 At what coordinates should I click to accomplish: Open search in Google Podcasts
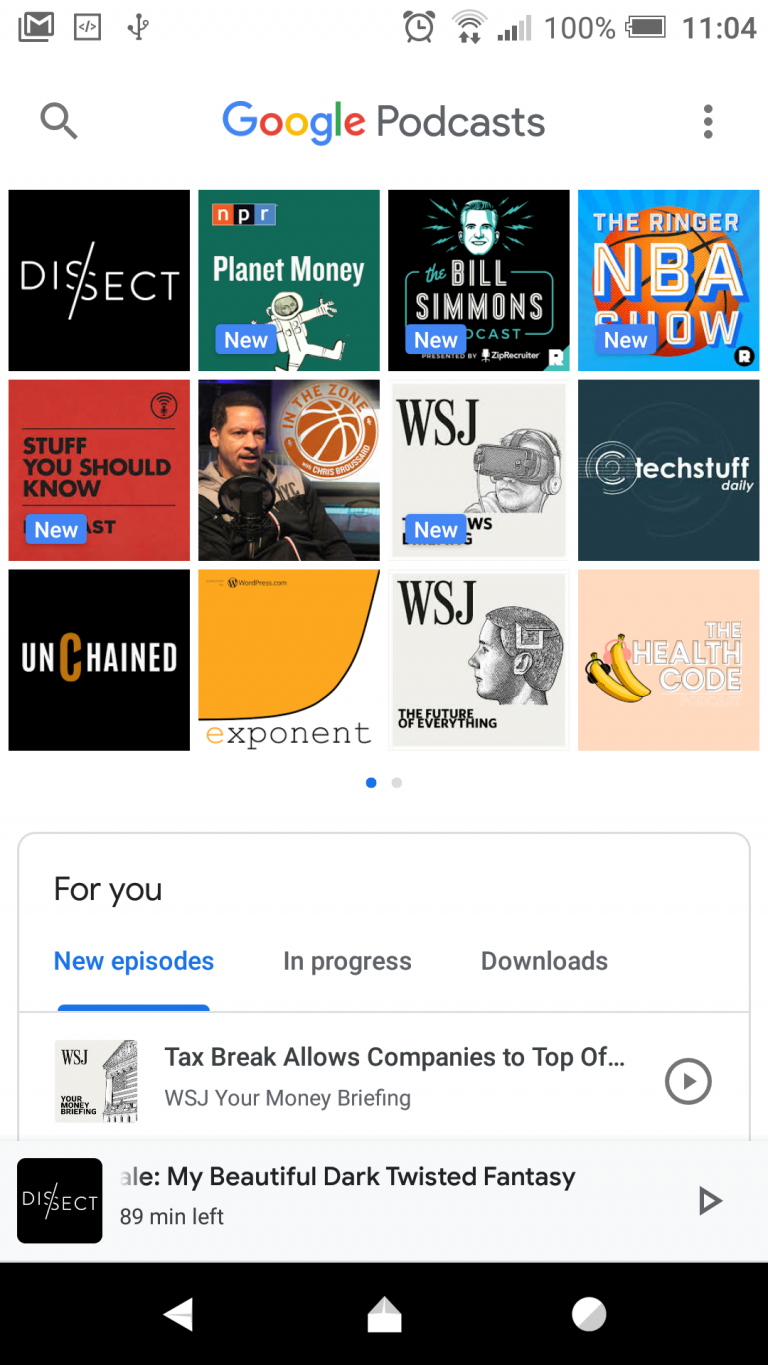(58, 120)
